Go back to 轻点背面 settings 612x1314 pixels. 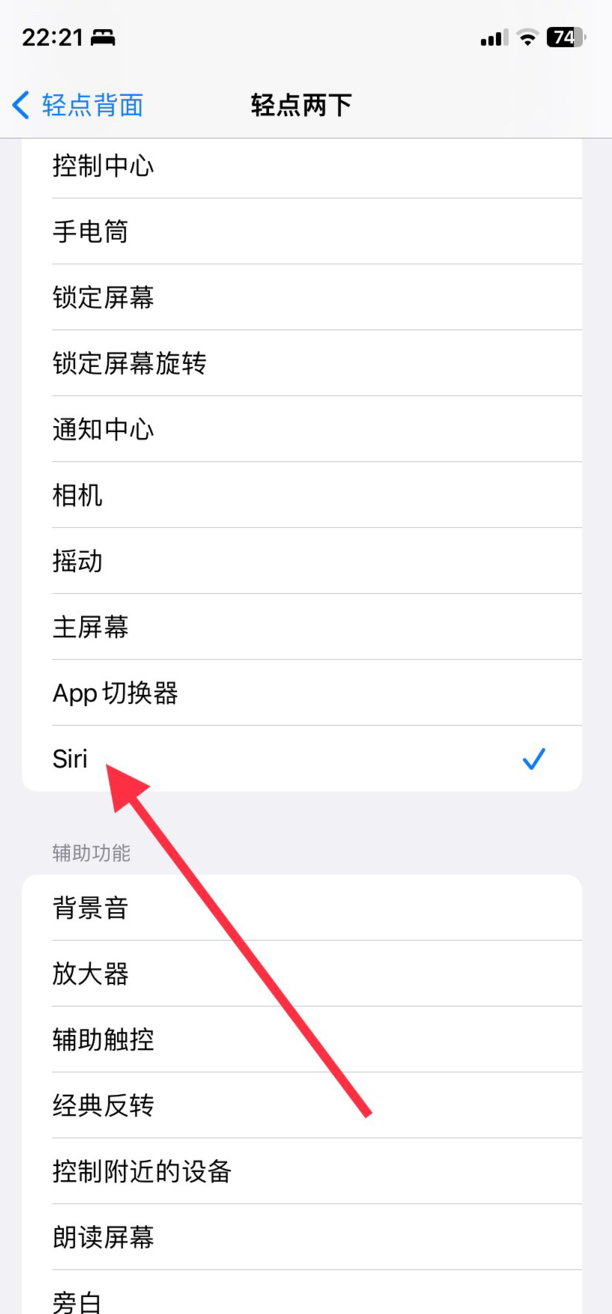[78, 105]
